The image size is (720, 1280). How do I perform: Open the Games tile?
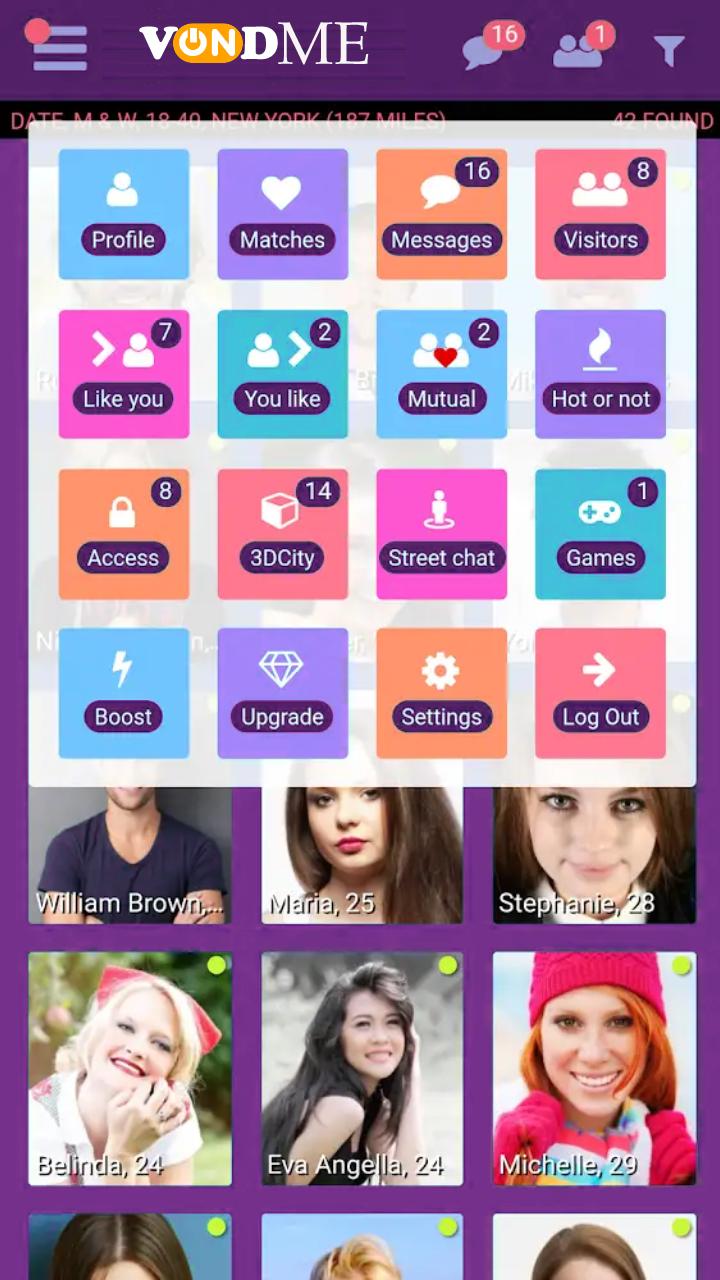600,534
